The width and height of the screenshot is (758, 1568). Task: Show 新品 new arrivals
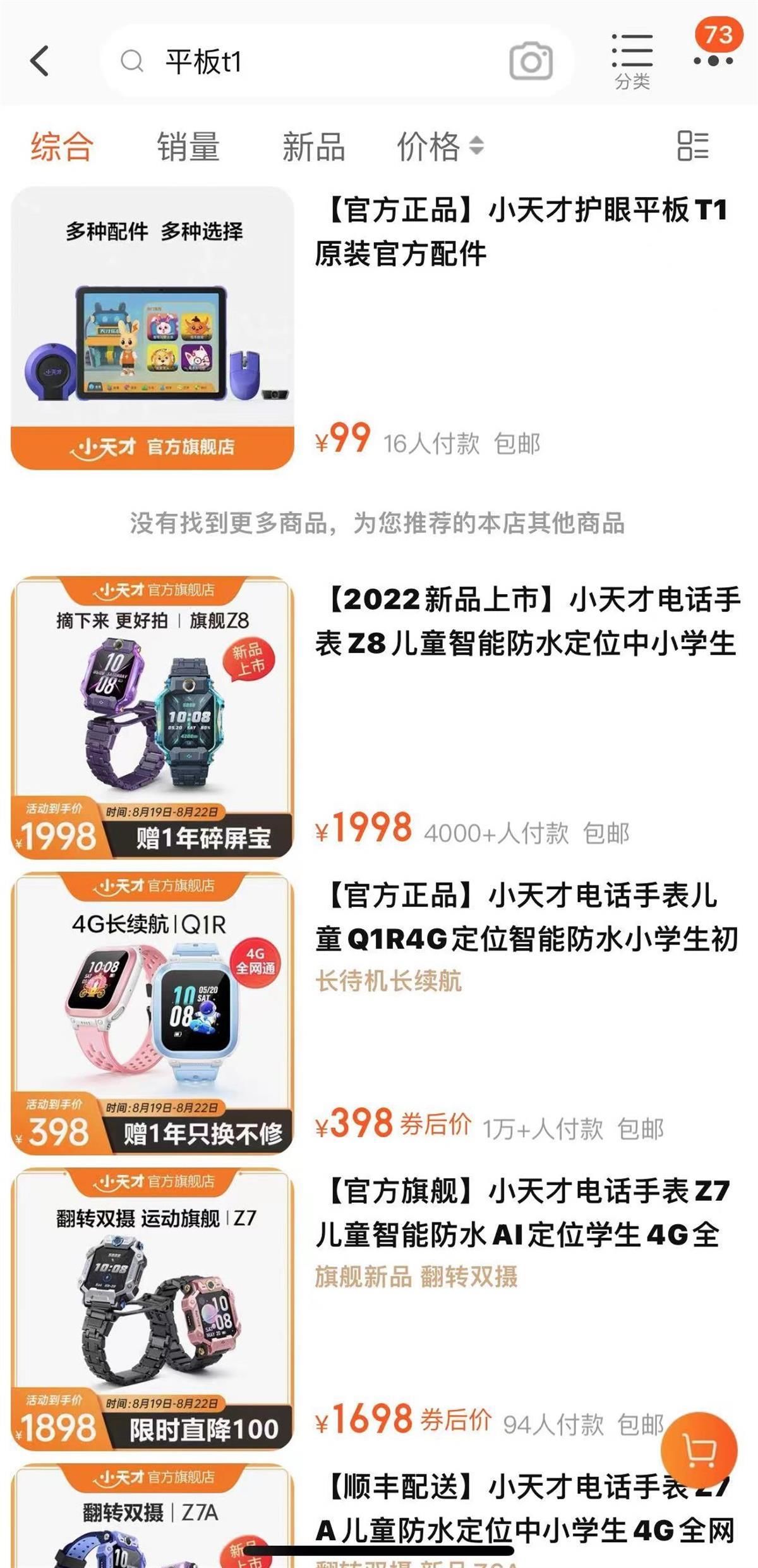coord(313,147)
